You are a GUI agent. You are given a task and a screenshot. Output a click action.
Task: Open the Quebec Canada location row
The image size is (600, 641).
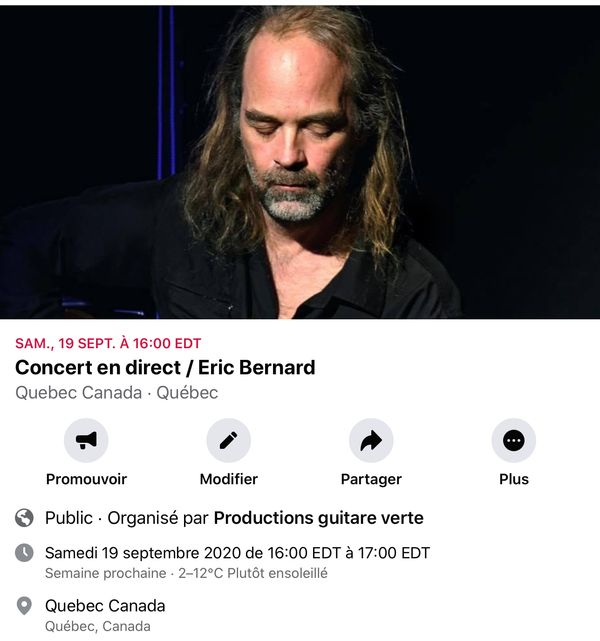[105, 606]
